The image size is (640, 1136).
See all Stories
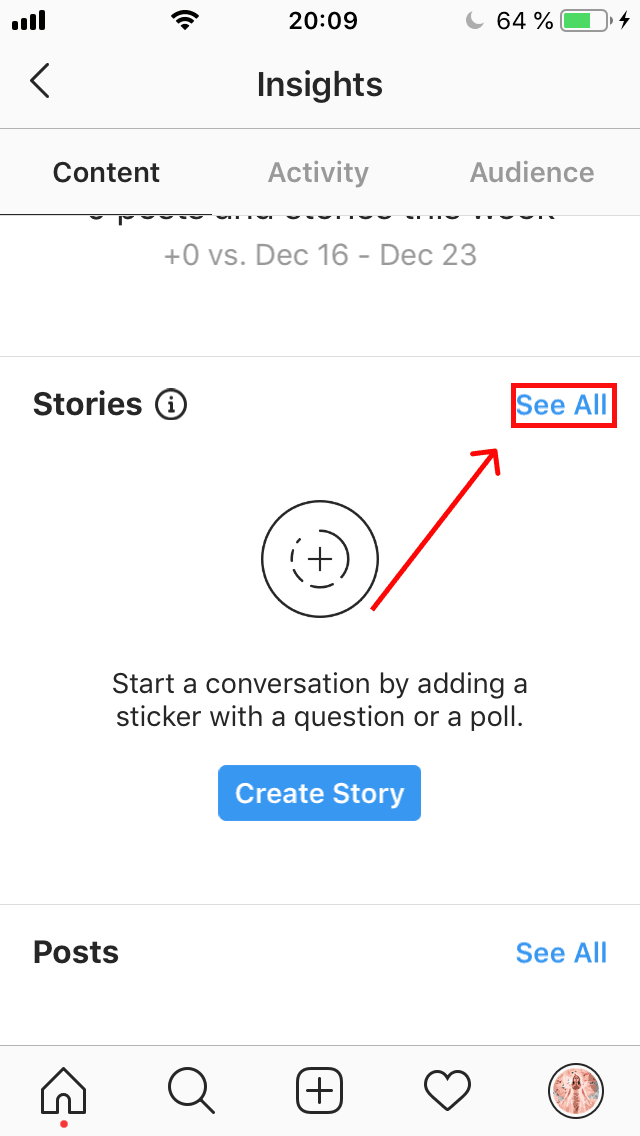[x=562, y=404]
